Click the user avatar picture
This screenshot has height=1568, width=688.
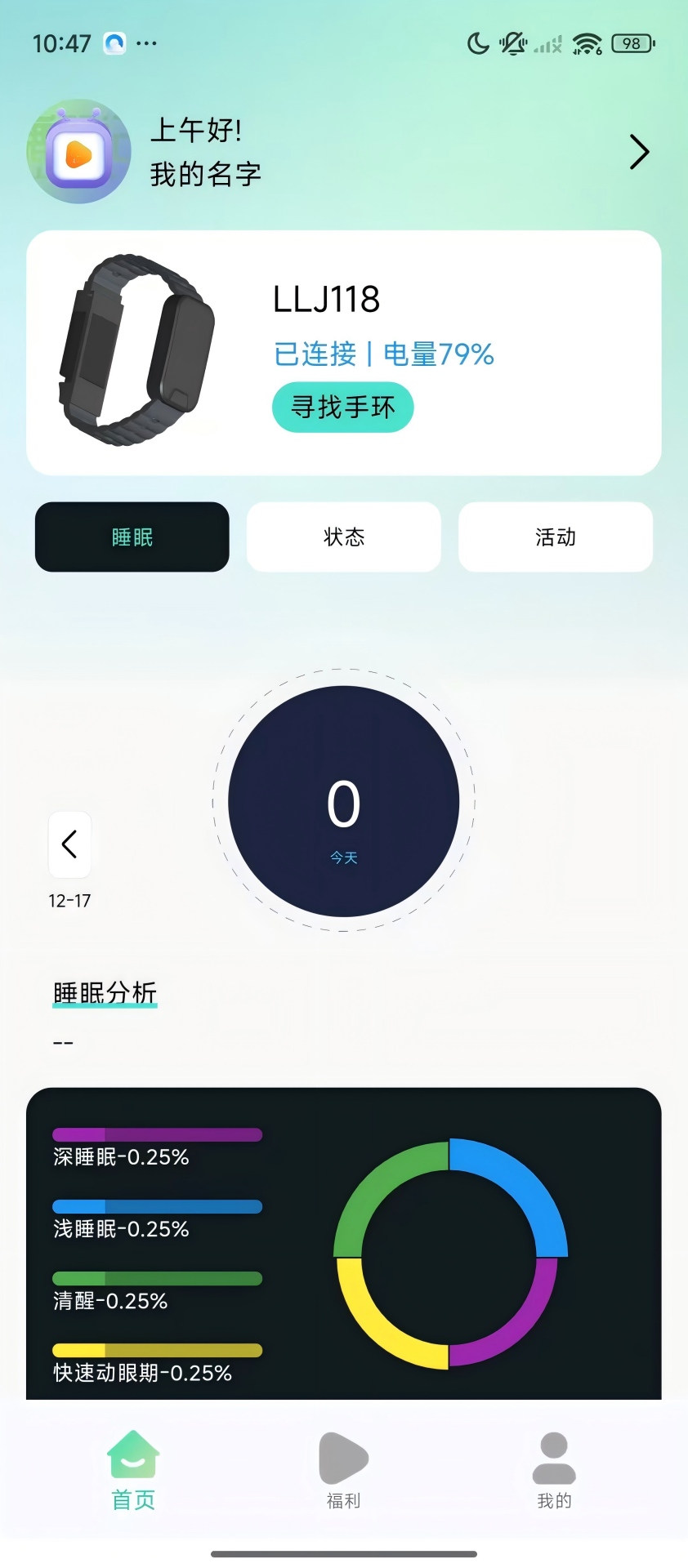(78, 152)
